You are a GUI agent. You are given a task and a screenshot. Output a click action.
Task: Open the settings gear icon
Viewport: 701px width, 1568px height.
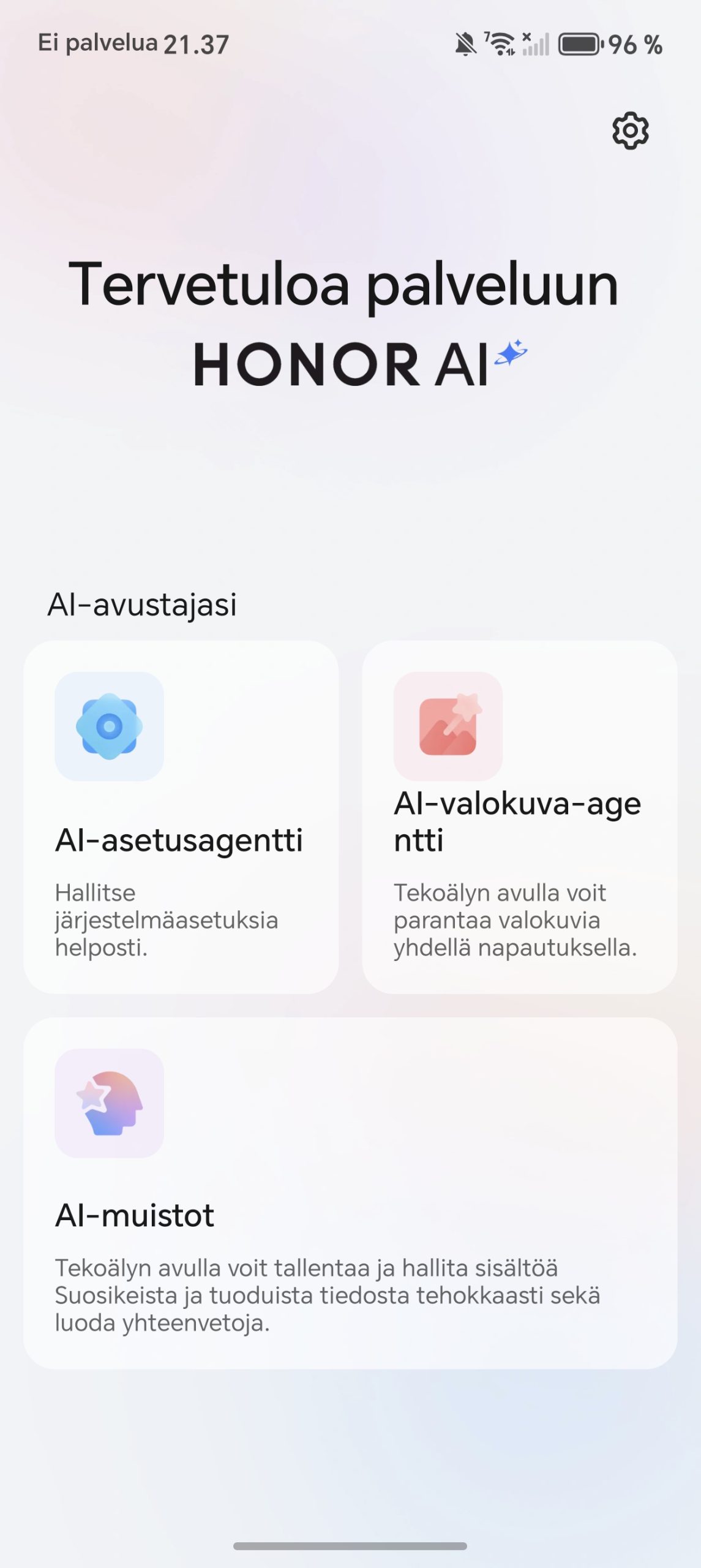(x=630, y=130)
